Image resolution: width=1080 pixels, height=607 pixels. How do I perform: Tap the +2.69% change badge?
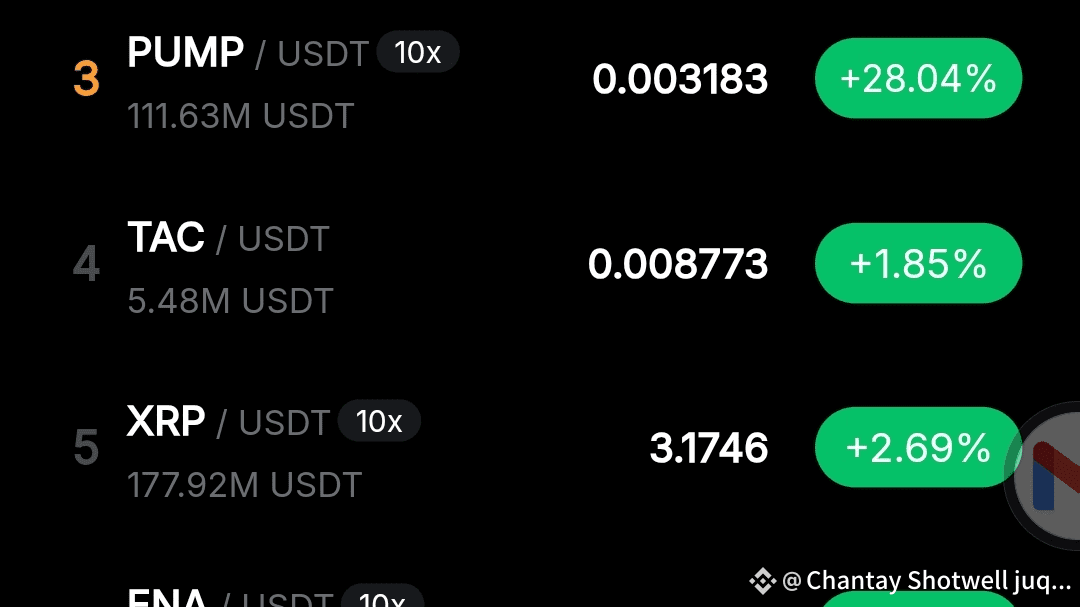[x=916, y=448]
